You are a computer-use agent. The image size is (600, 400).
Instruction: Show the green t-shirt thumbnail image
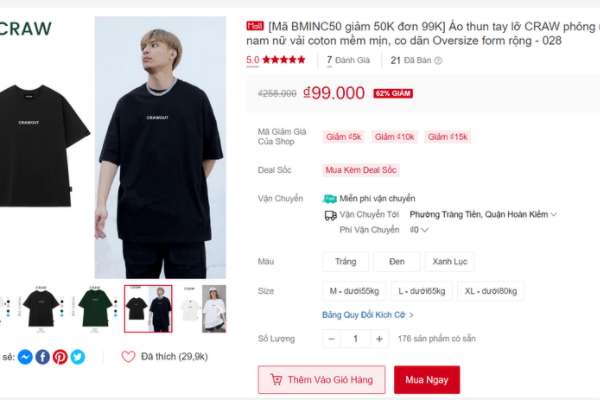pyautogui.click(x=97, y=307)
